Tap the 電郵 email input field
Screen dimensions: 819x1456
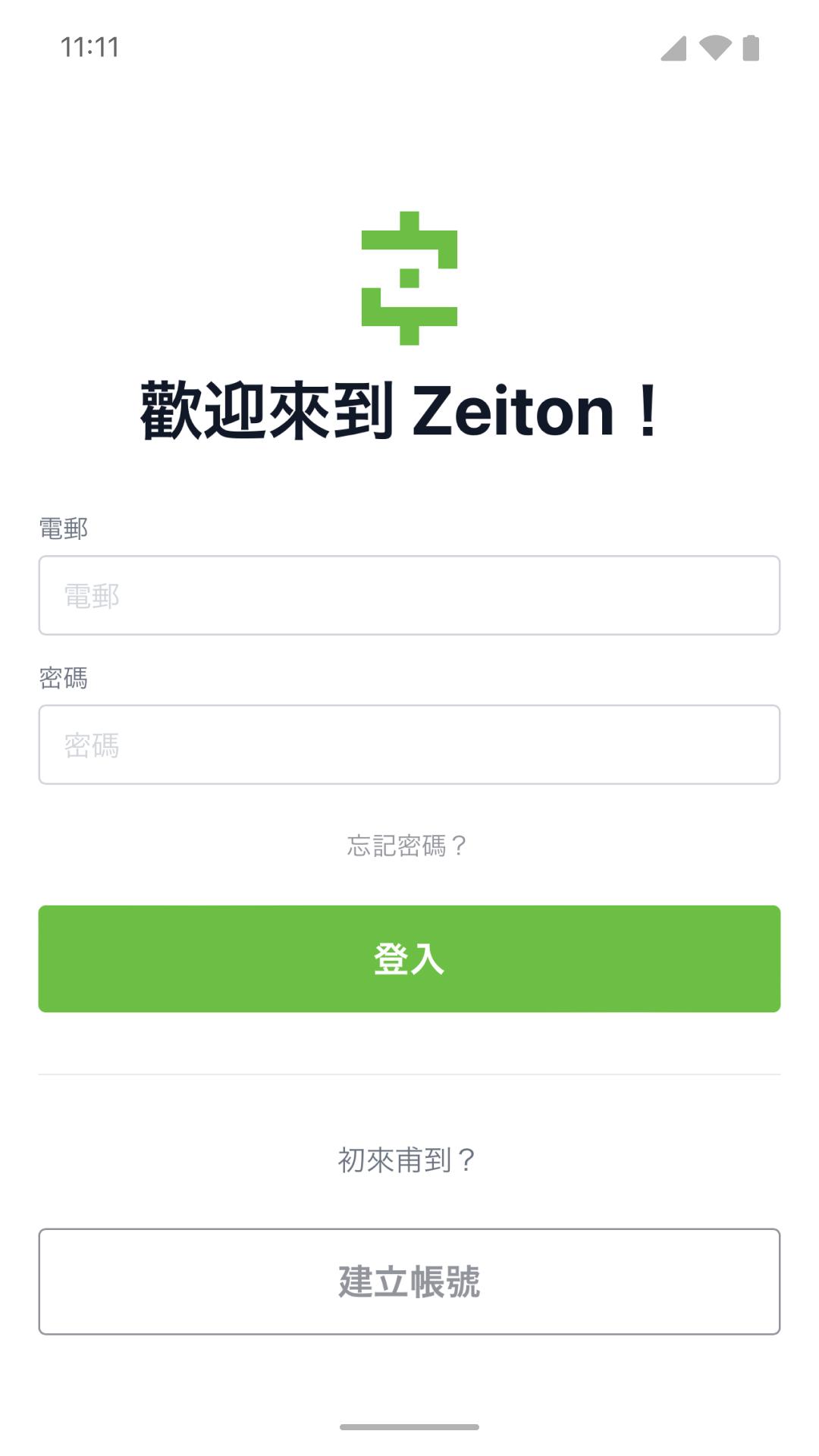[409, 595]
